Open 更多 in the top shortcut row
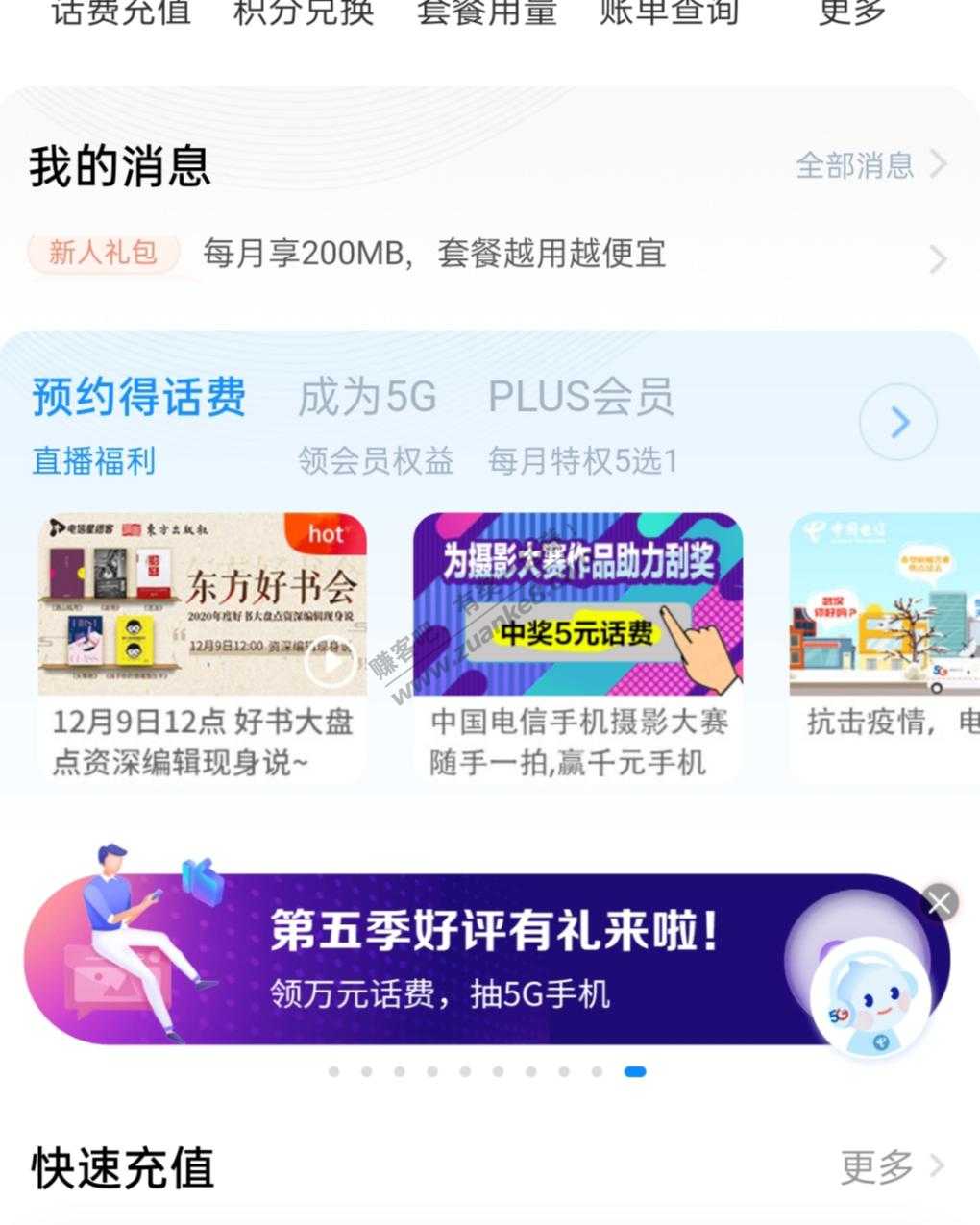The height and width of the screenshot is (1225, 980). click(851, 13)
